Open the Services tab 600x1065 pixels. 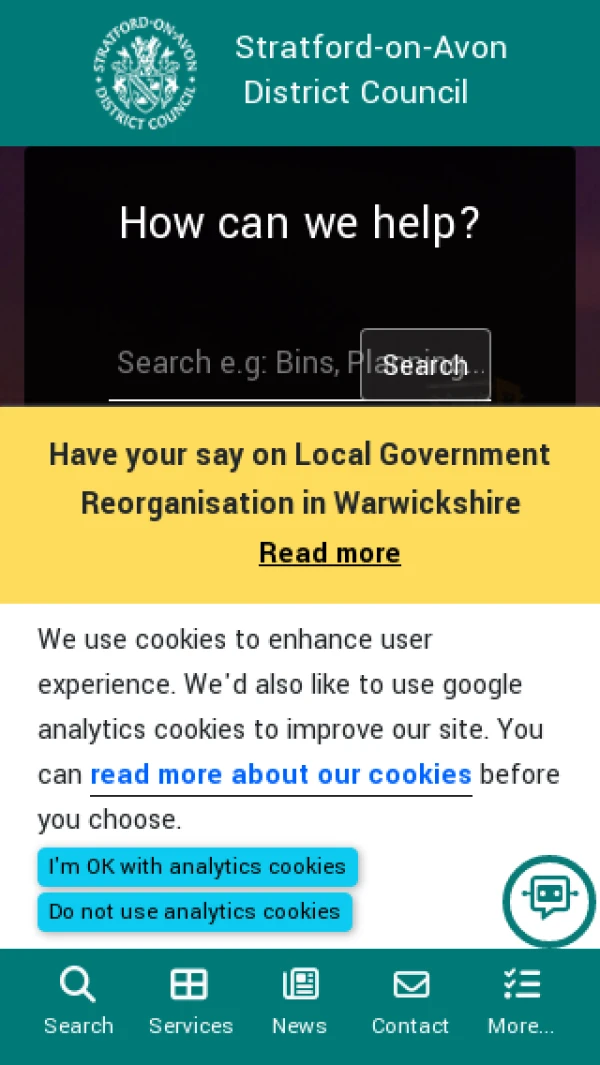(x=190, y=1003)
